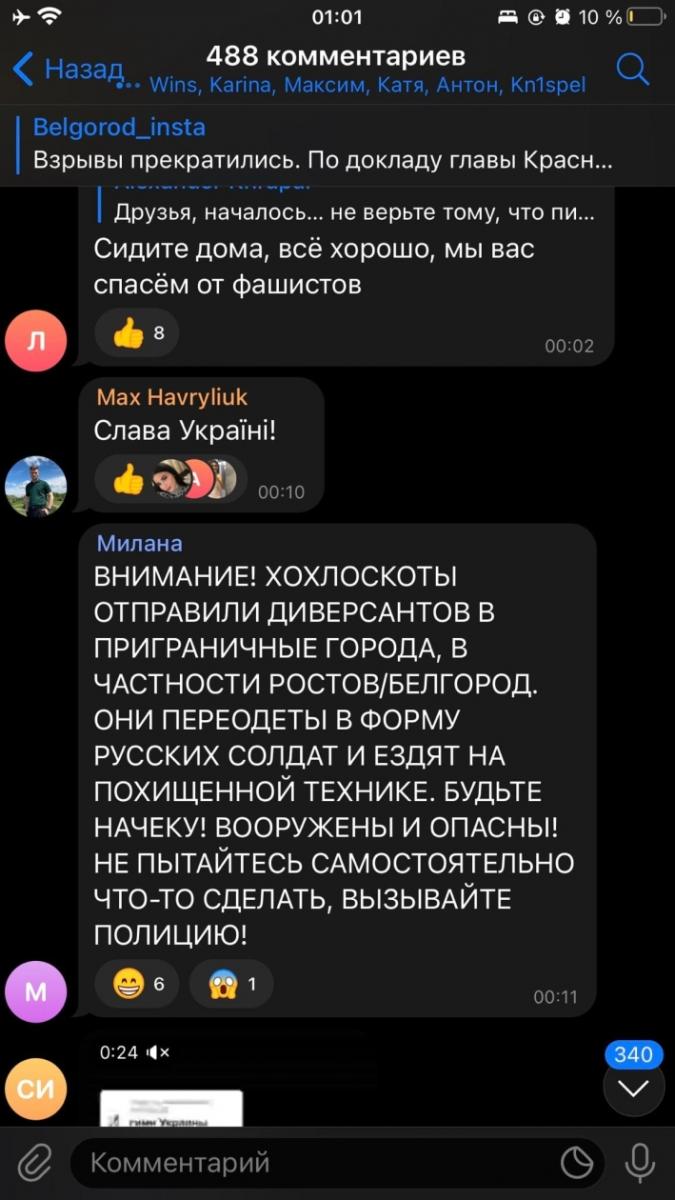Go back via the Назад button
This screenshot has width=675, height=1200.
68,69
